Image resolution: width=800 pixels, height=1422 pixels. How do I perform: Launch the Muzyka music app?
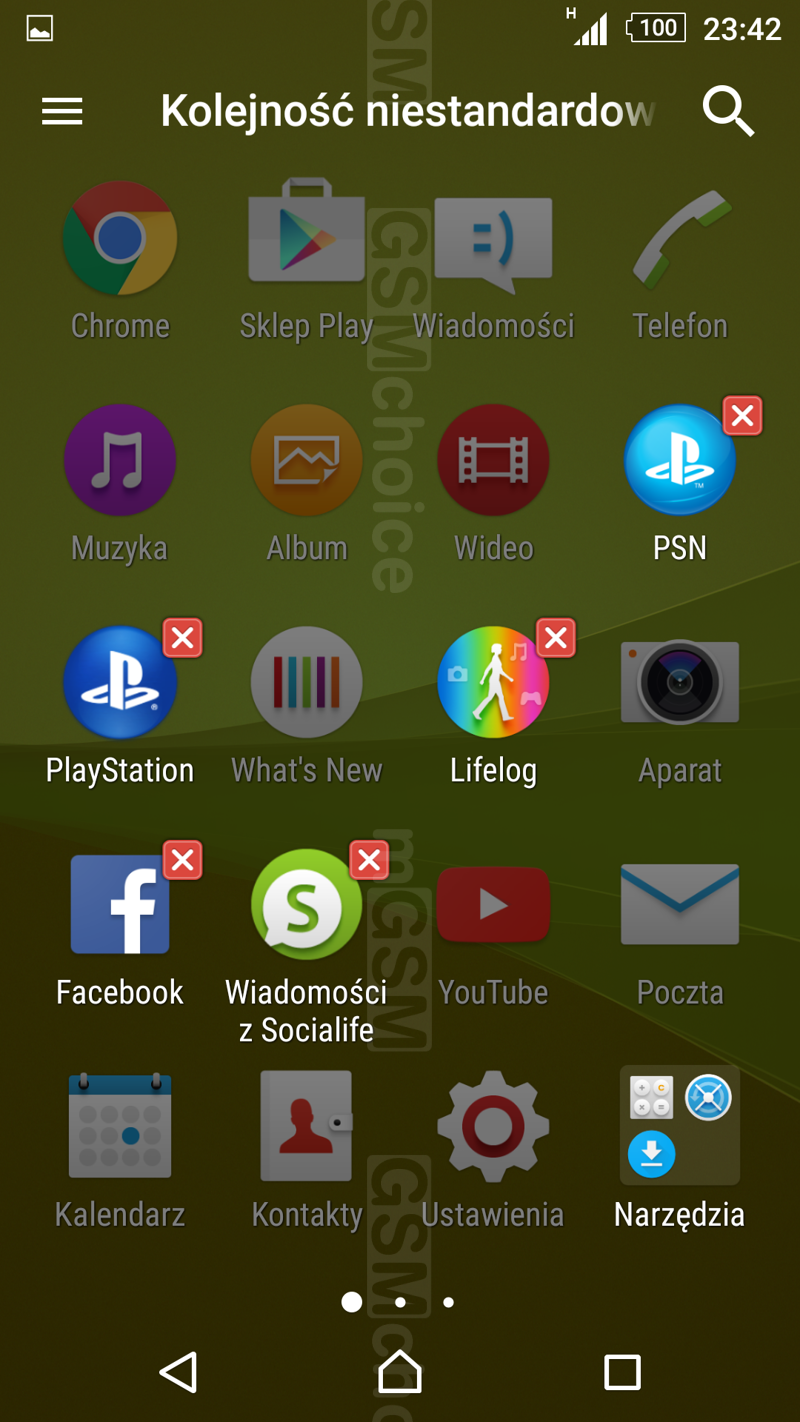click(120, 462)
